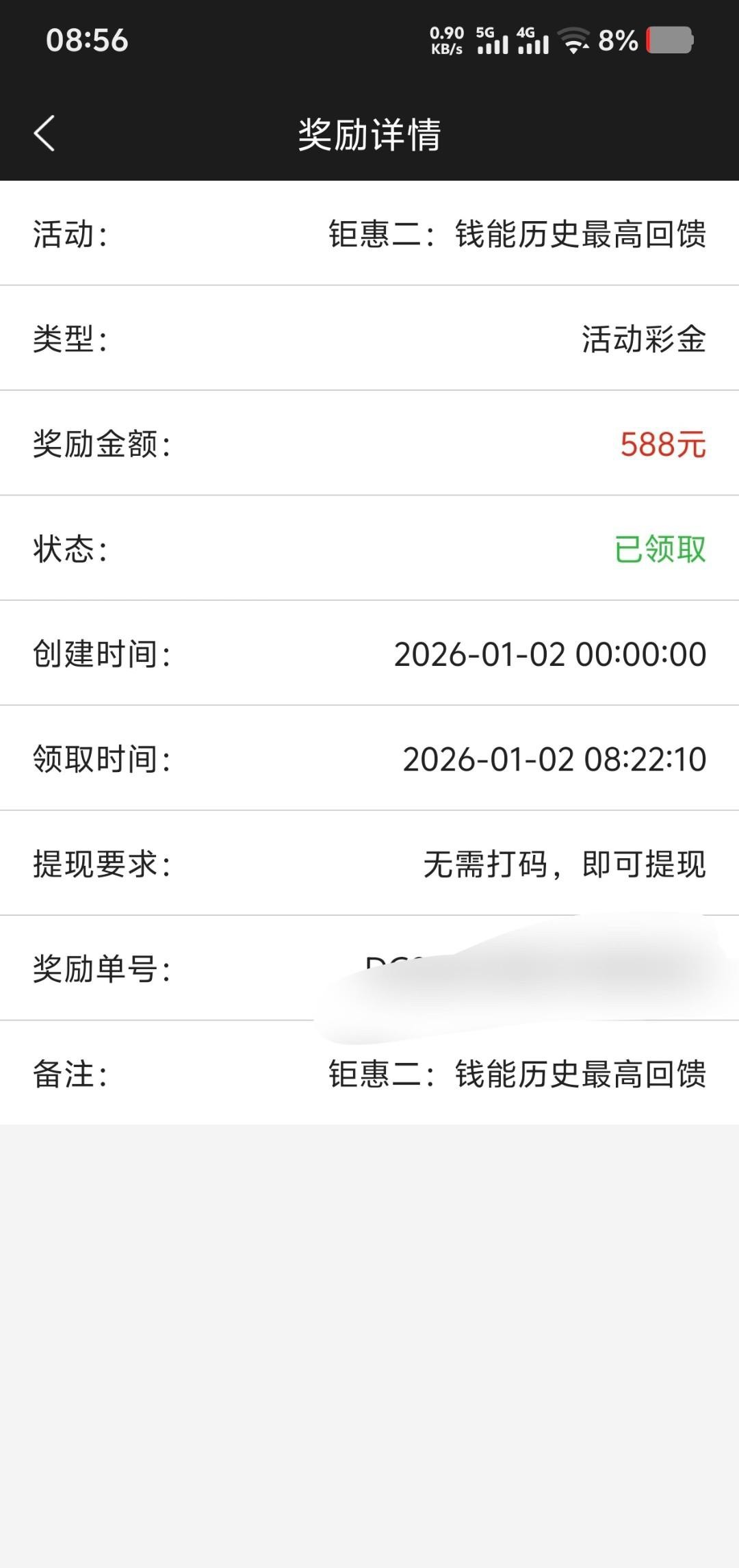Tap the back arrow to exit 奖励详情

(x=45, y=133)
